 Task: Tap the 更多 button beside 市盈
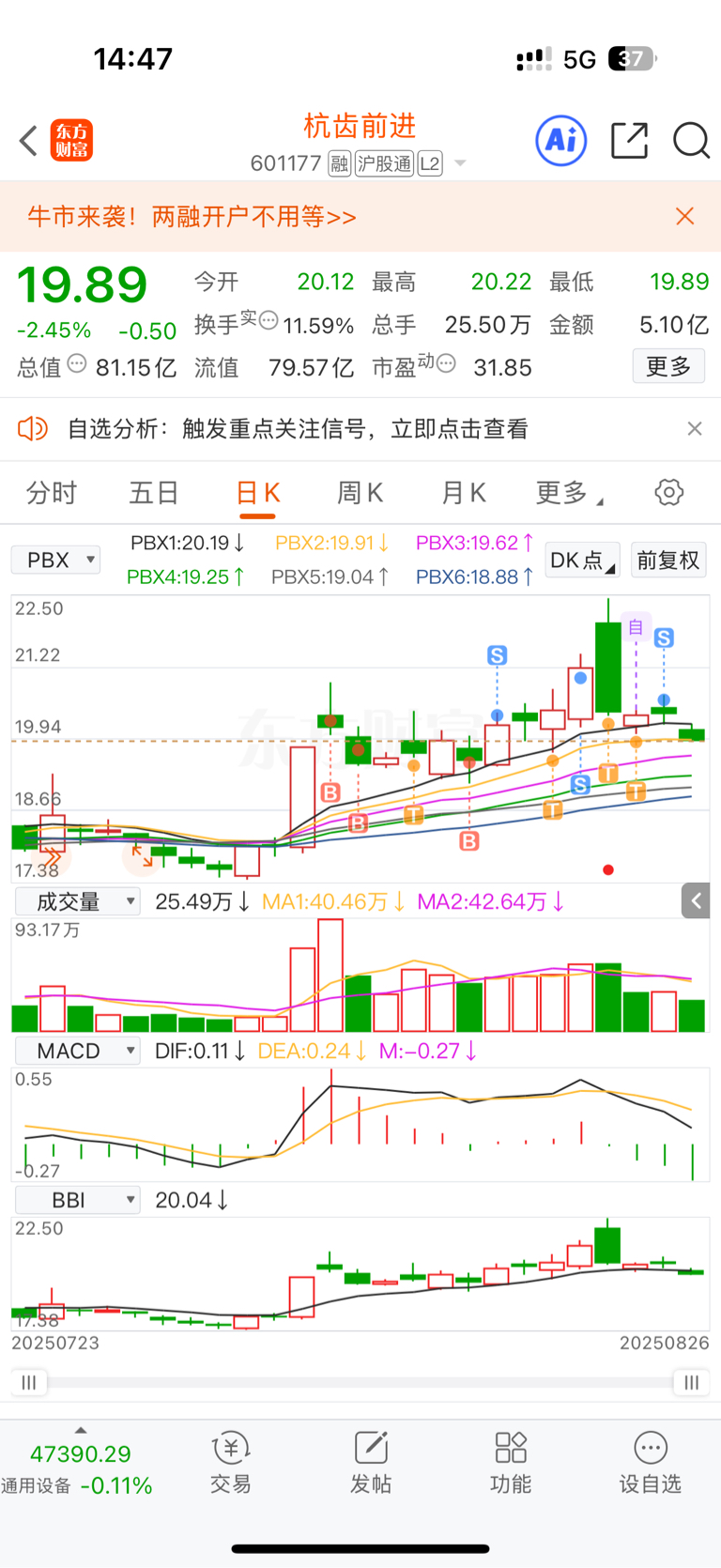click(x=668, y=366)
